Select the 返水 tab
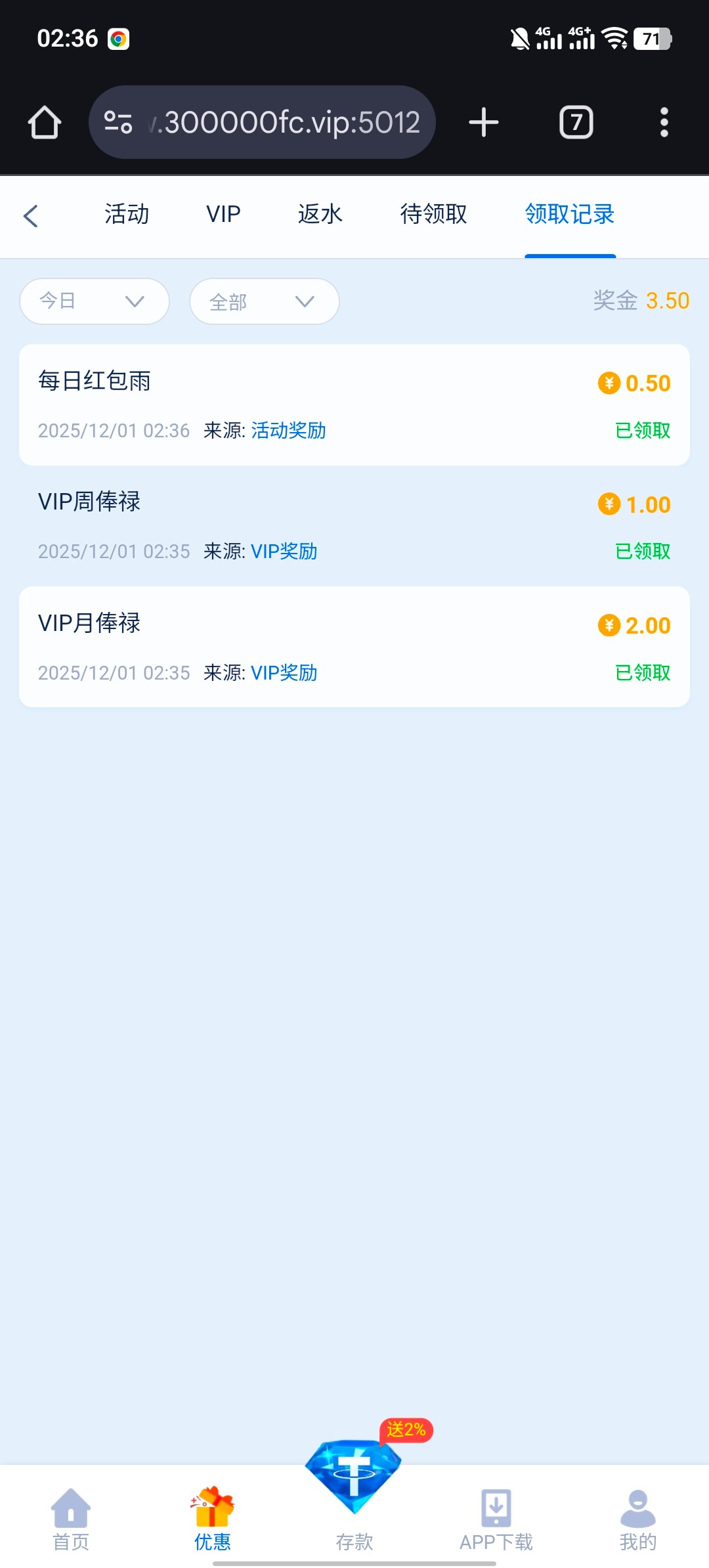Viewport: 709px width, 1568px height. (x=320, y=214)
